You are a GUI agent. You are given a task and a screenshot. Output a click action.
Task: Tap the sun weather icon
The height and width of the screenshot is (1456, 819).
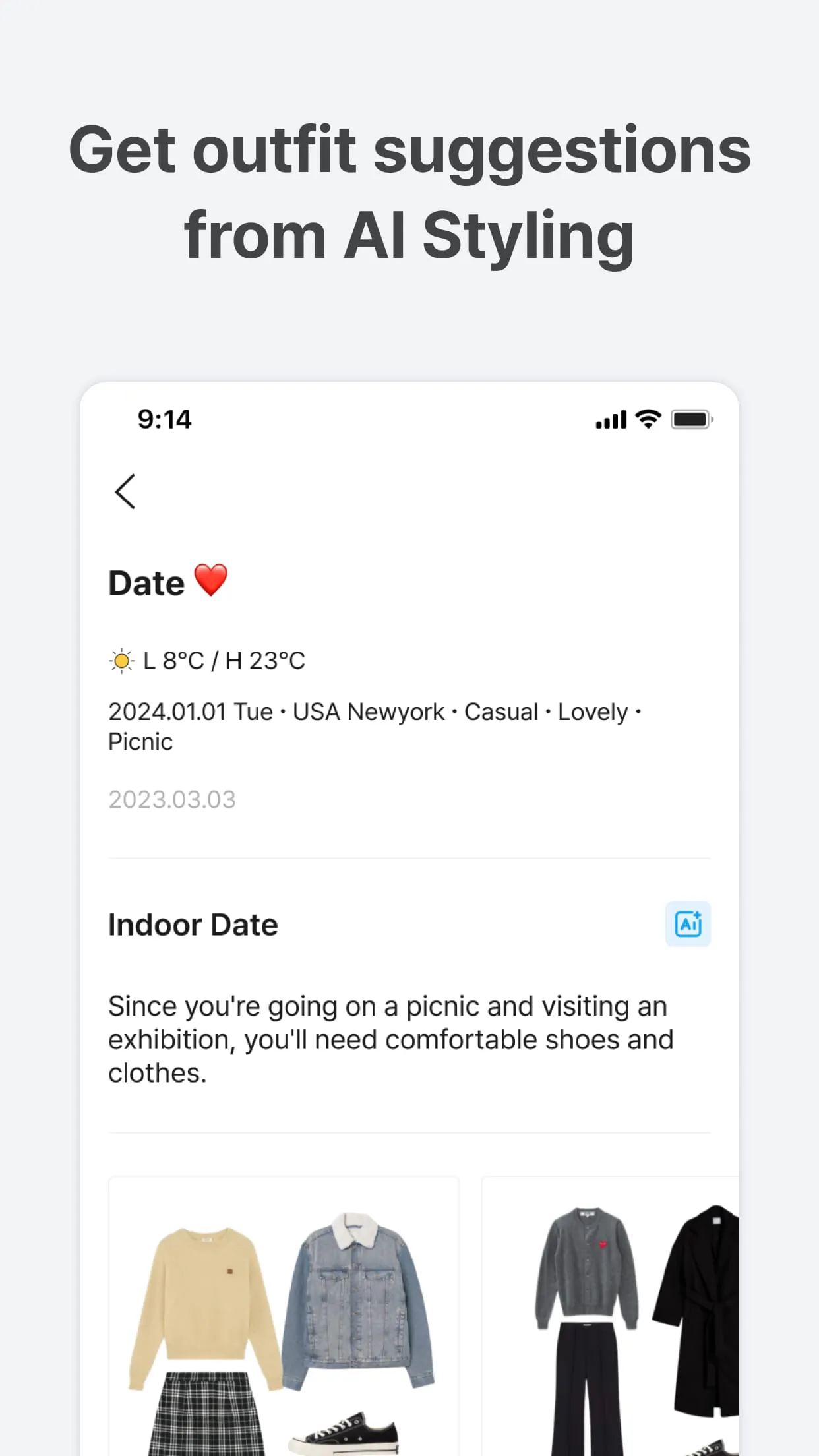coord(121,660)
